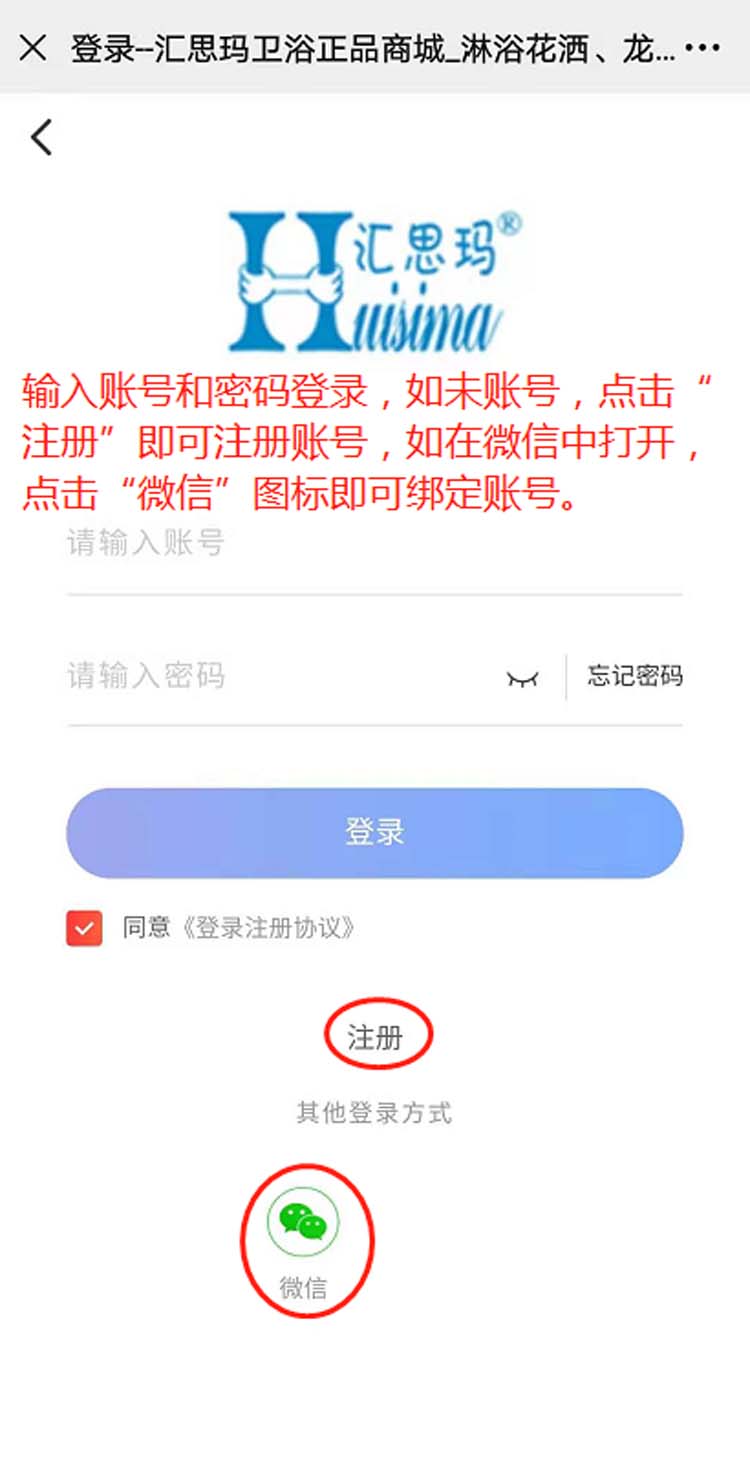This screenshot has height=1465, width=750.
Task: Log in with the 微信 icon
Action: click(303, 1222)
